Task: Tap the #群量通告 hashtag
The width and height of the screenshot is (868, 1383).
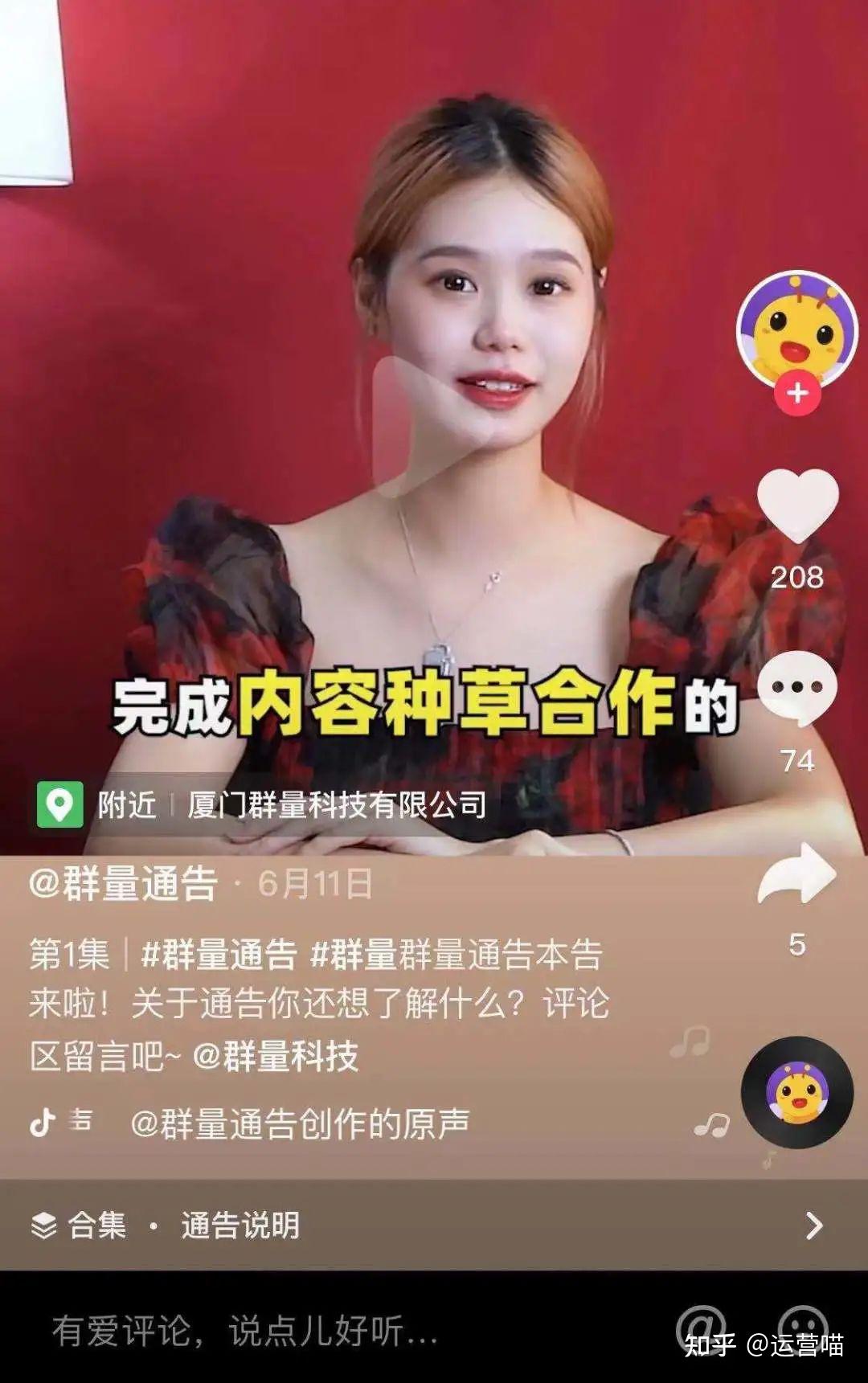Action: click(219, 955)
